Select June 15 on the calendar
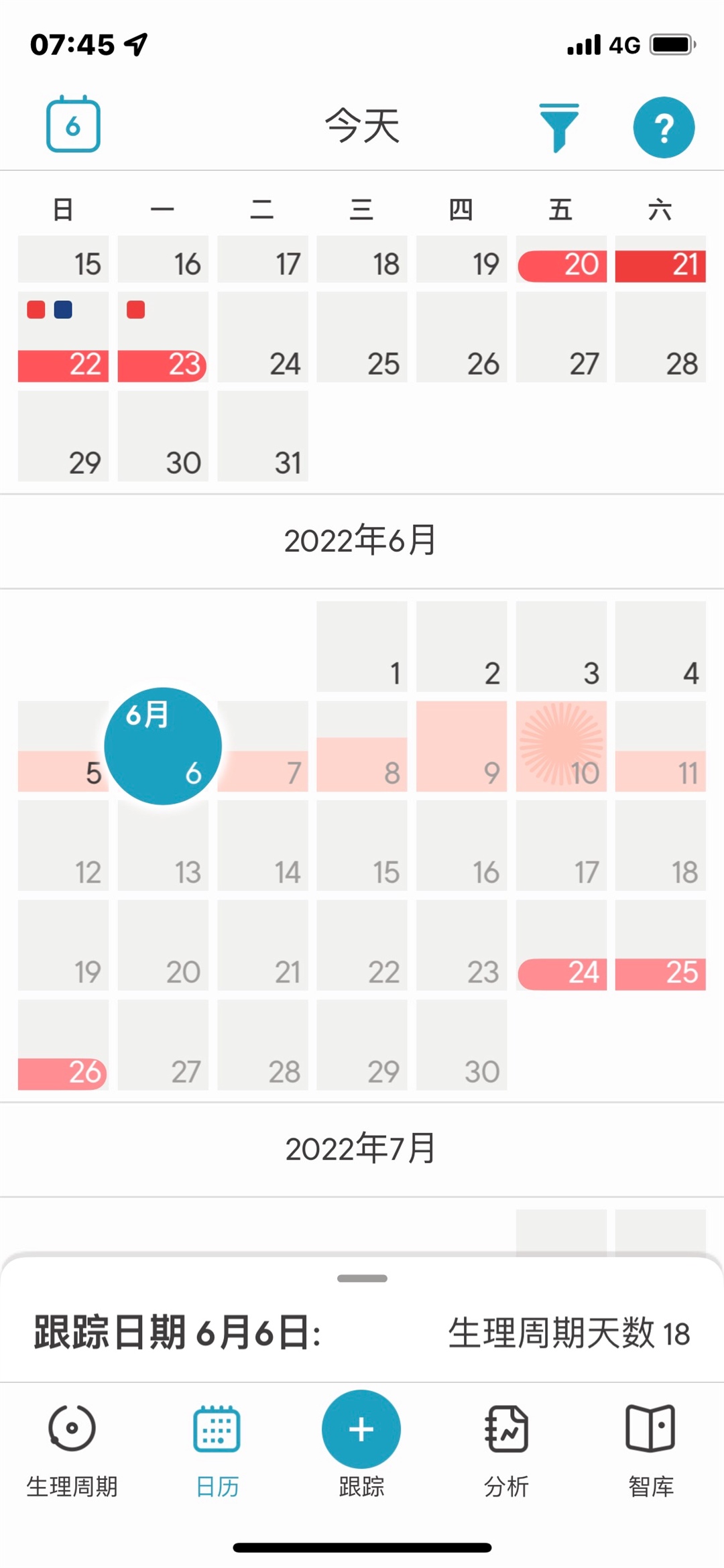Viewport: 724px width, 1568px height. point(361,846)
